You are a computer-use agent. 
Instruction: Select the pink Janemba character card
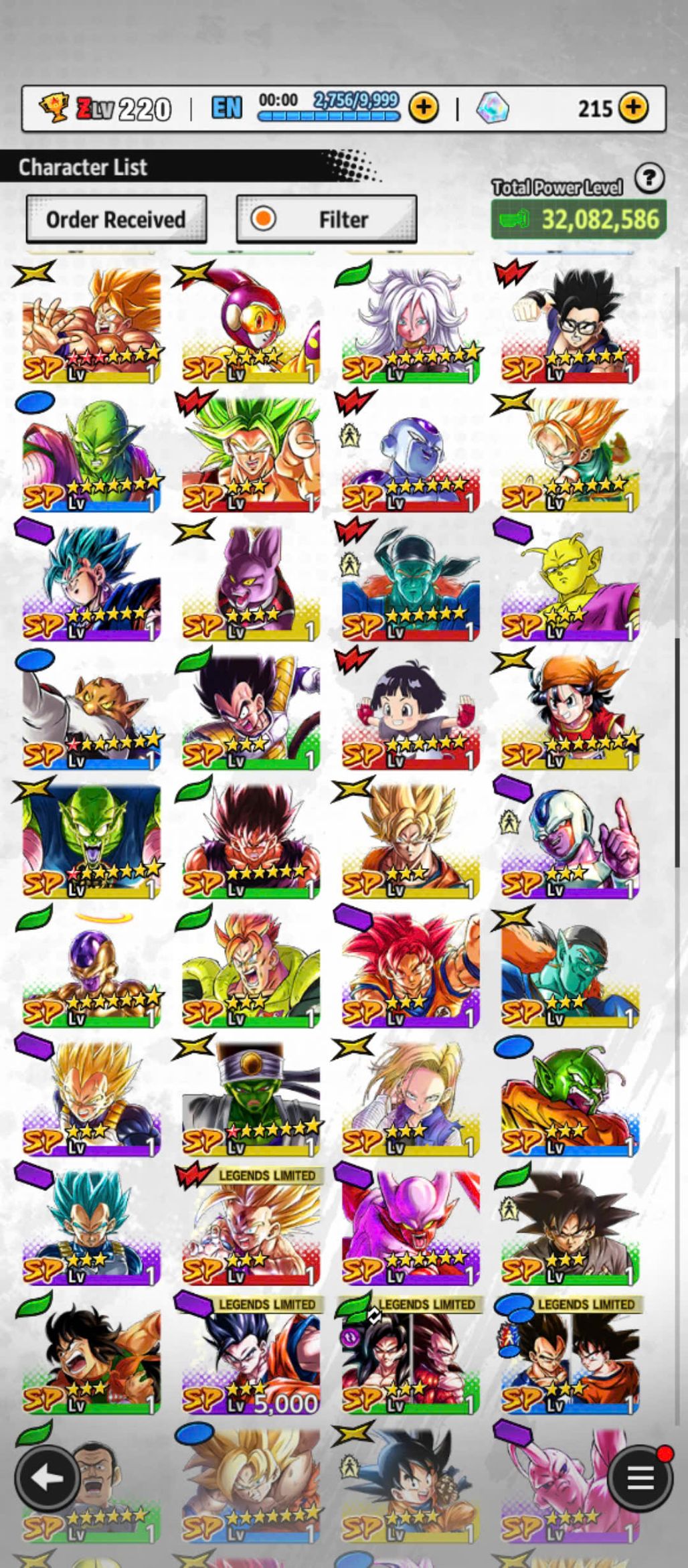click(410, 1229)
